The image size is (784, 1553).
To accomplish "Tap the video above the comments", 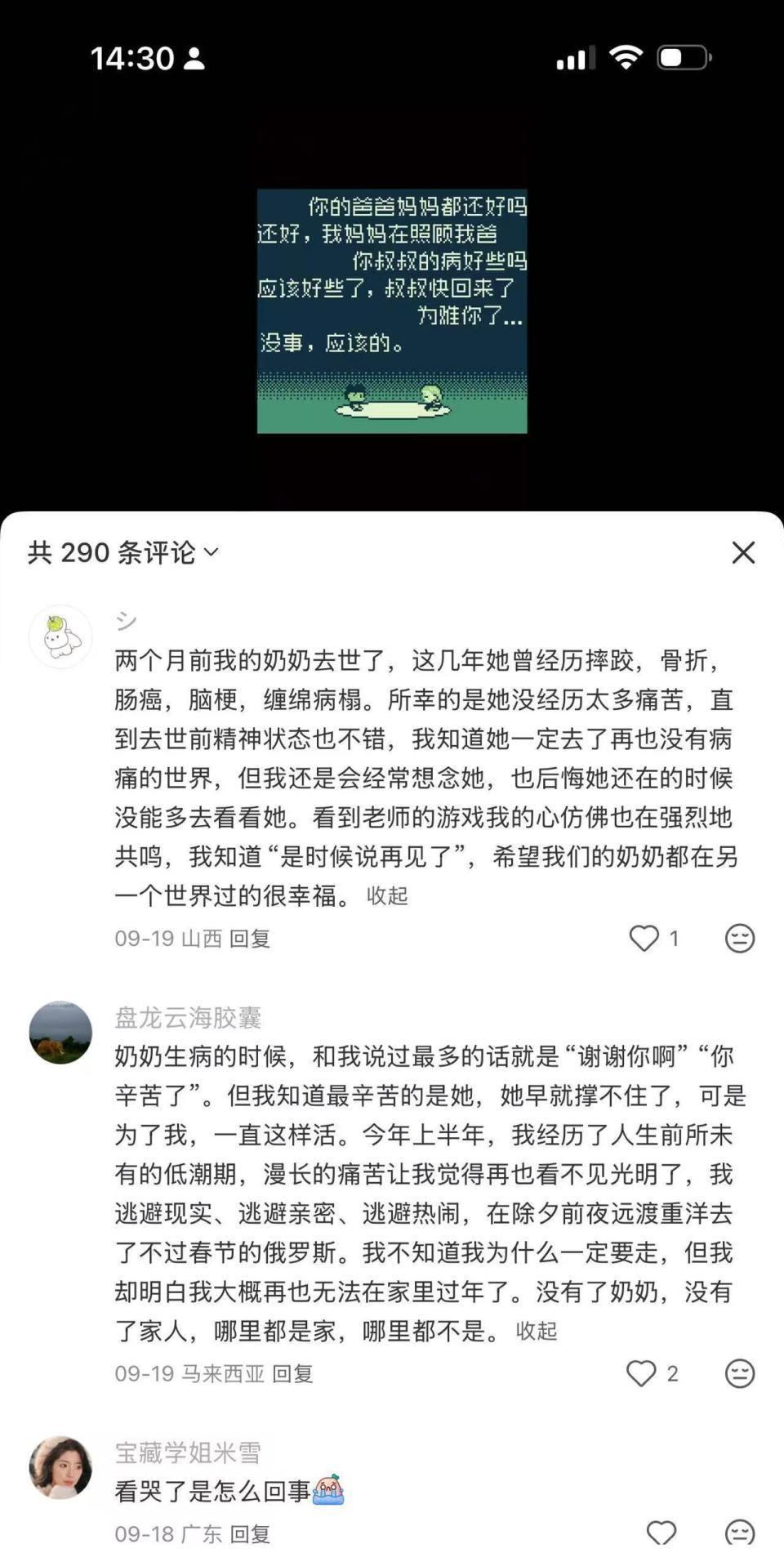I will click(x=392, y=311).
